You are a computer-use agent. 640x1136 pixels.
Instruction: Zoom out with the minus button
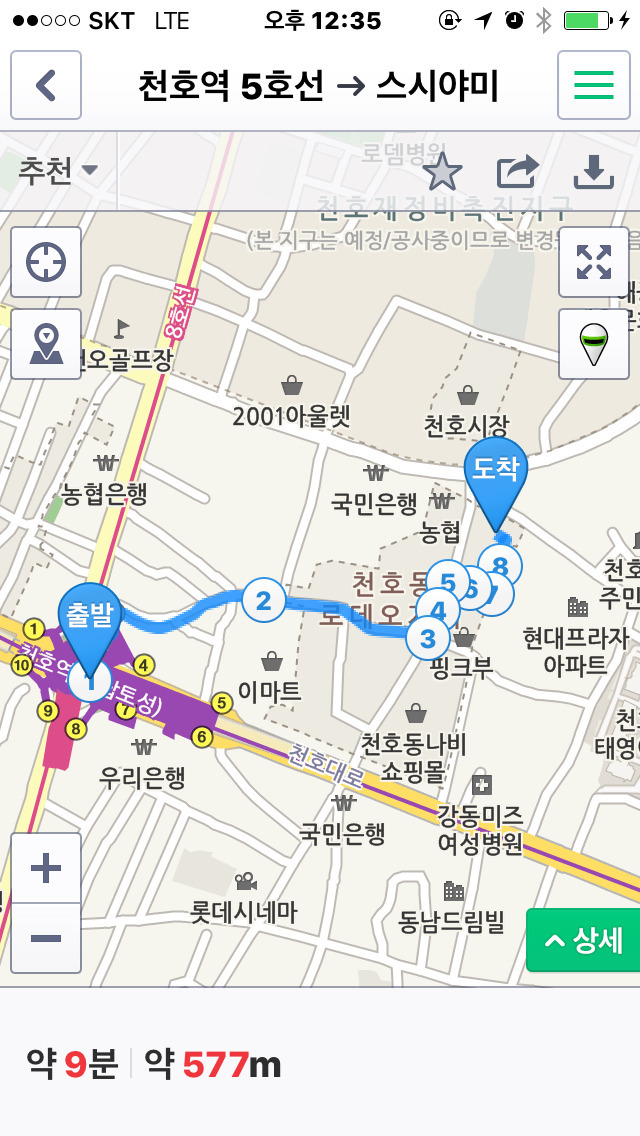point(46,938)
